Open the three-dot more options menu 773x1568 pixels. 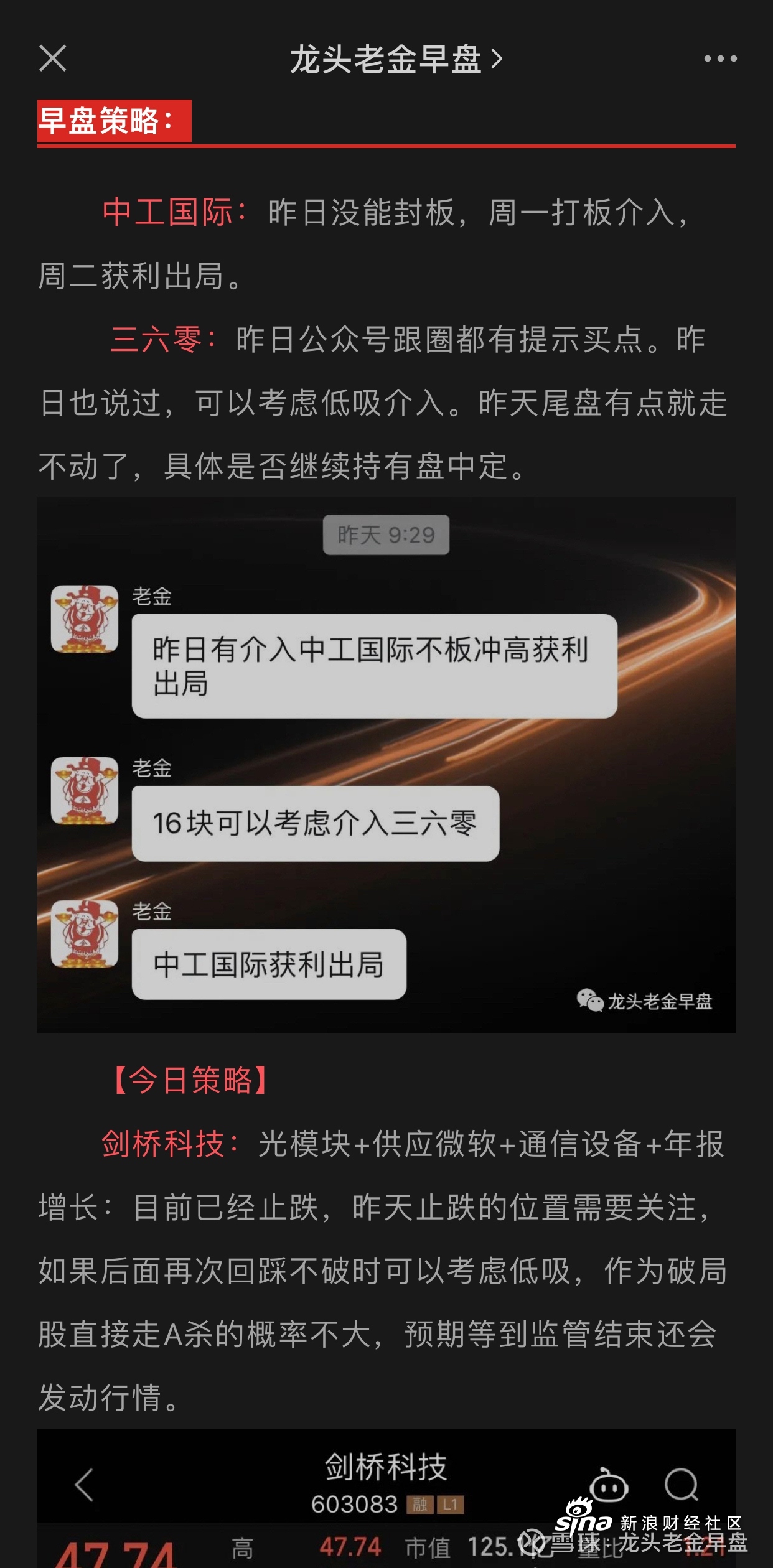click(720, 58)
